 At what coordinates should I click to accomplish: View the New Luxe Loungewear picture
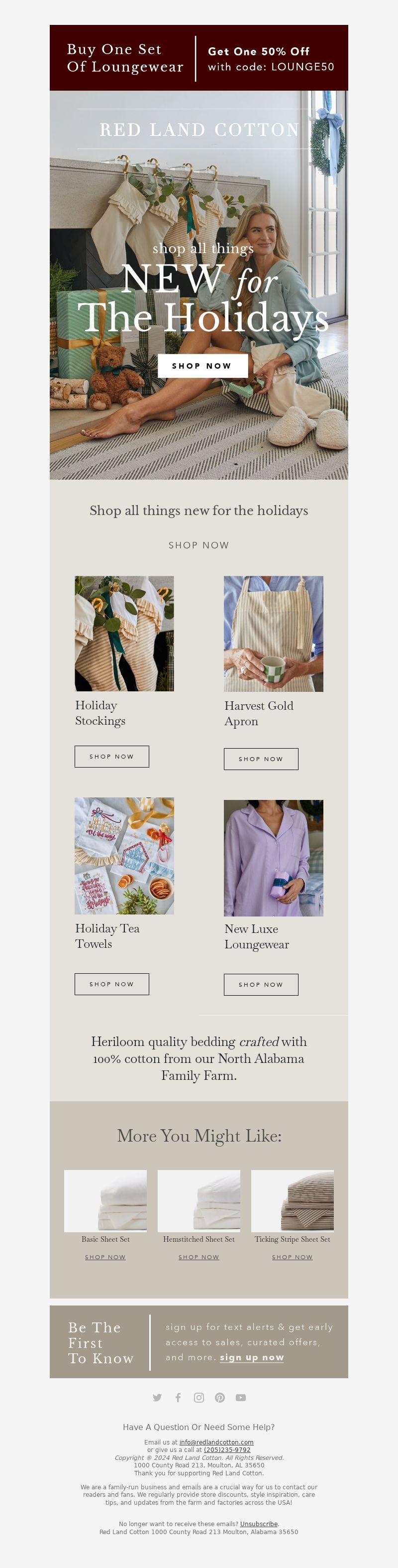tap(274, 858)
